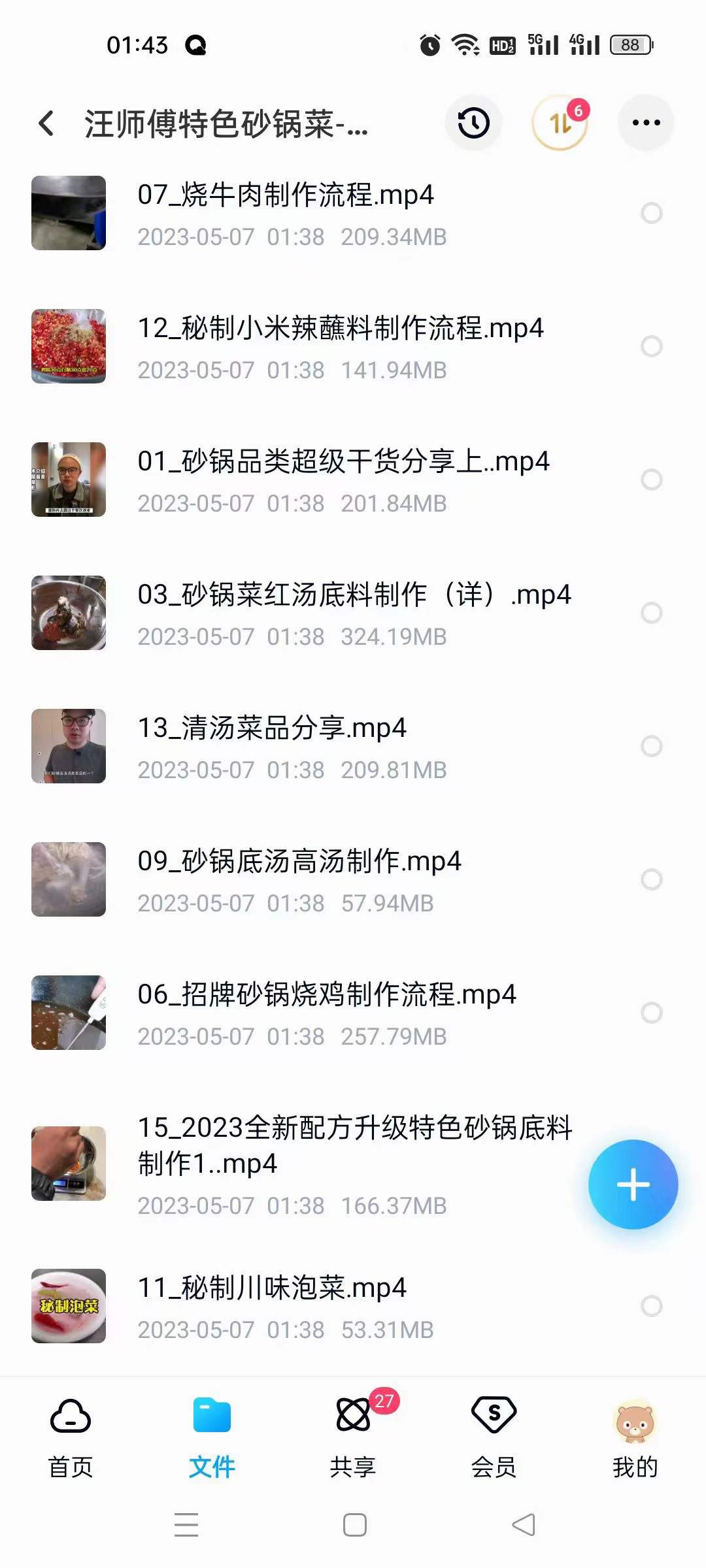Screen dimensions: 706x1568
Task: Open the history clock icon in top bar
Action: 473,123
